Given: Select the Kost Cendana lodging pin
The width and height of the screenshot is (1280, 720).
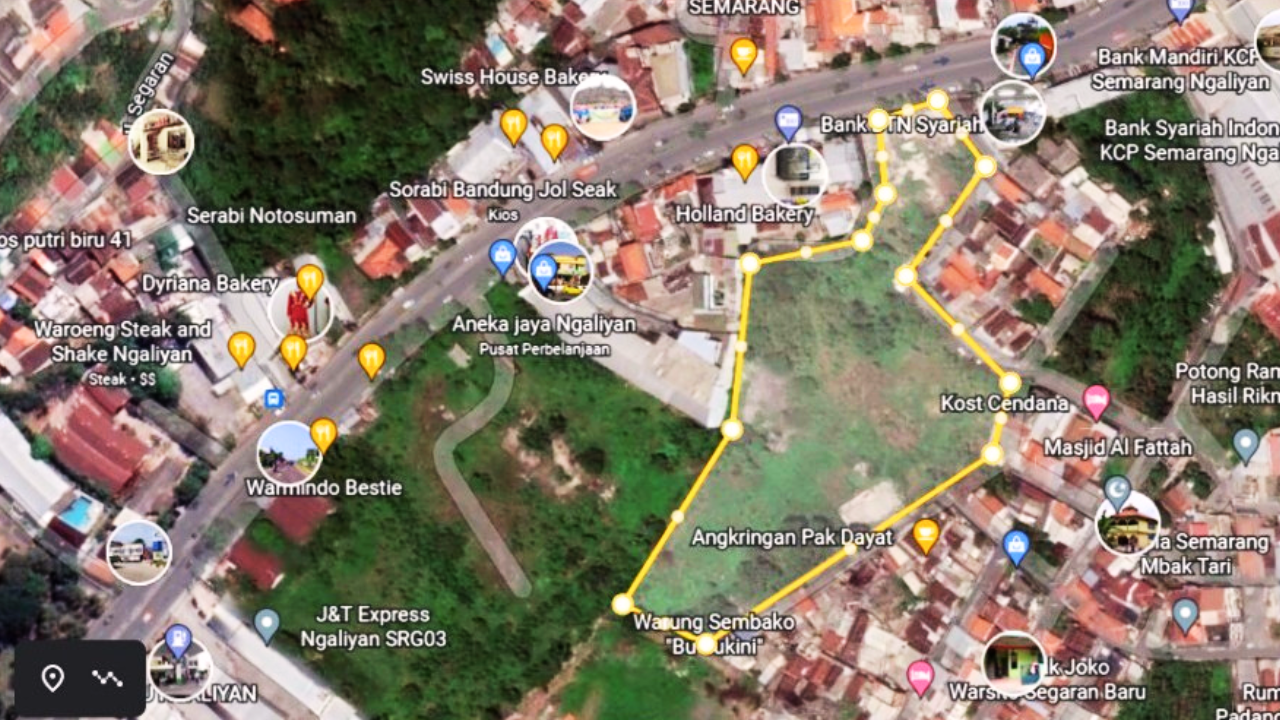Looking at the screenshot, I should [1096, 401].
